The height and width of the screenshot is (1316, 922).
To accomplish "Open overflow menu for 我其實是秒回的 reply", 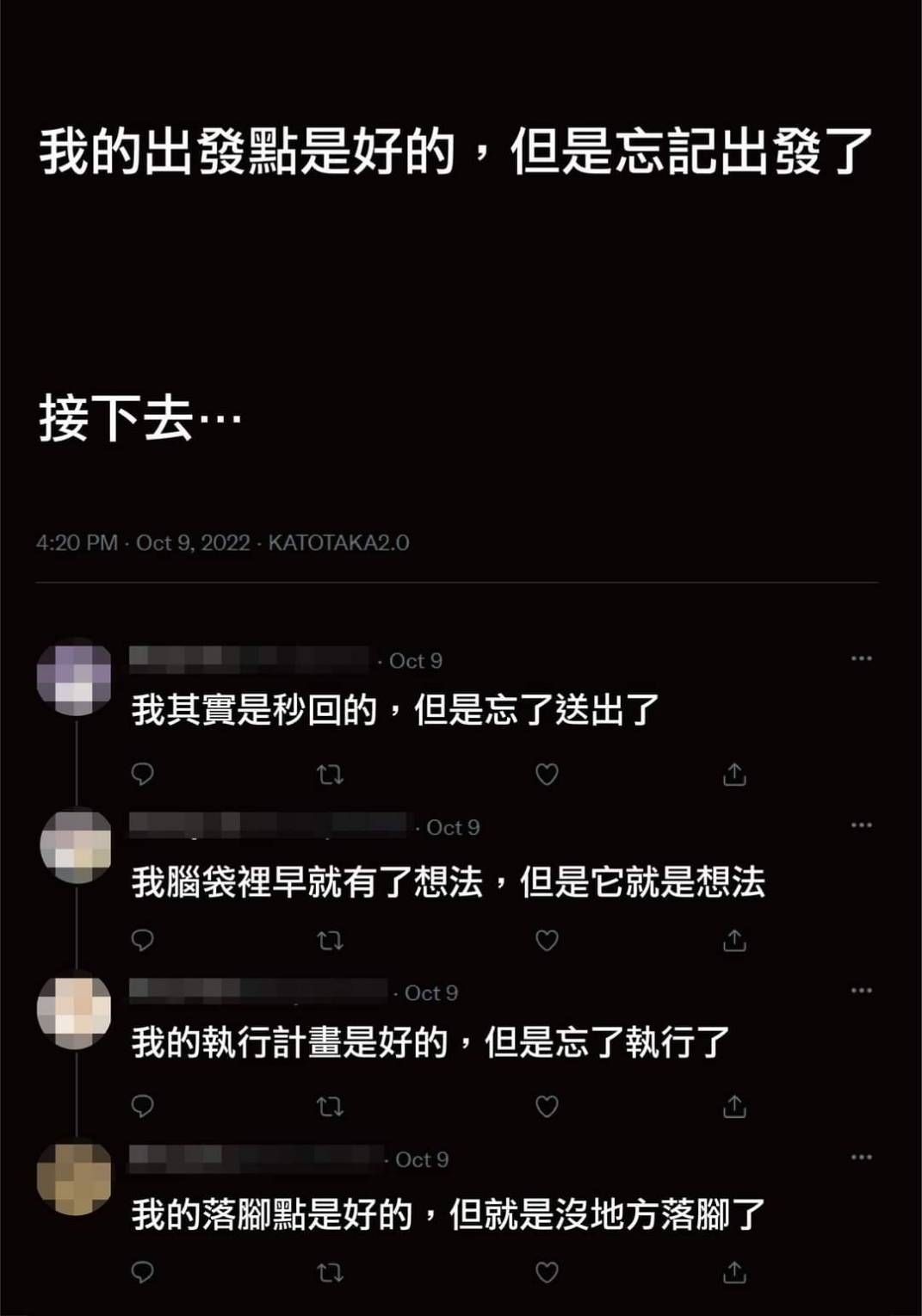I will (861, 658).
